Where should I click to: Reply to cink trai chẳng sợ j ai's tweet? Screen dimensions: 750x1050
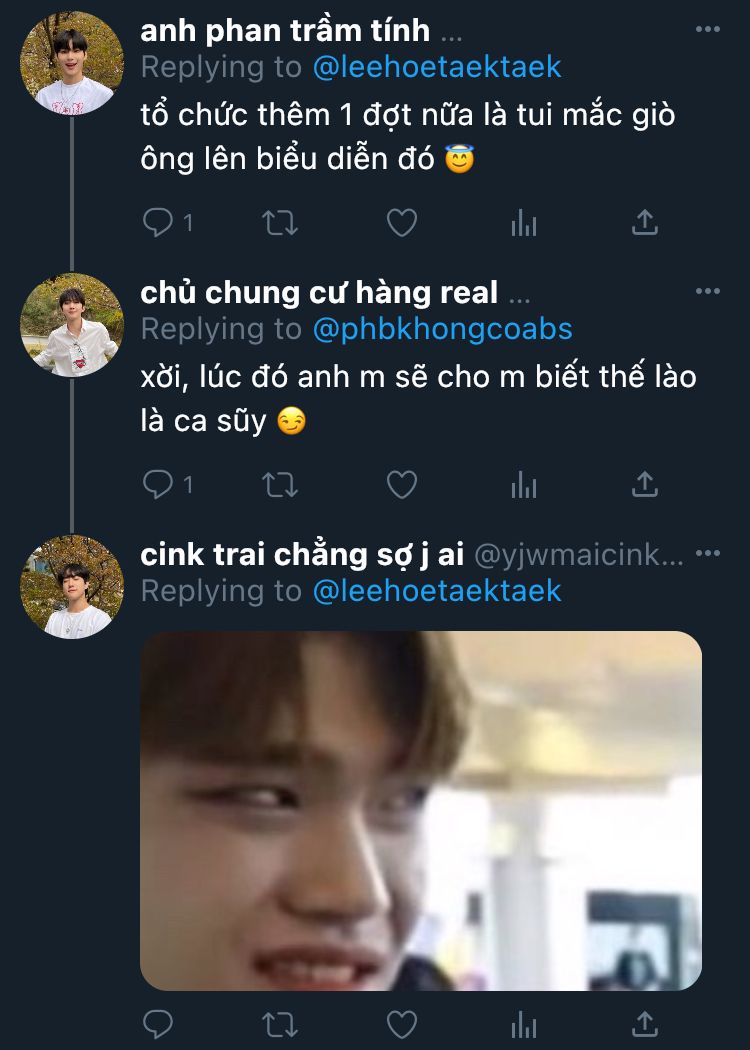158,1023
